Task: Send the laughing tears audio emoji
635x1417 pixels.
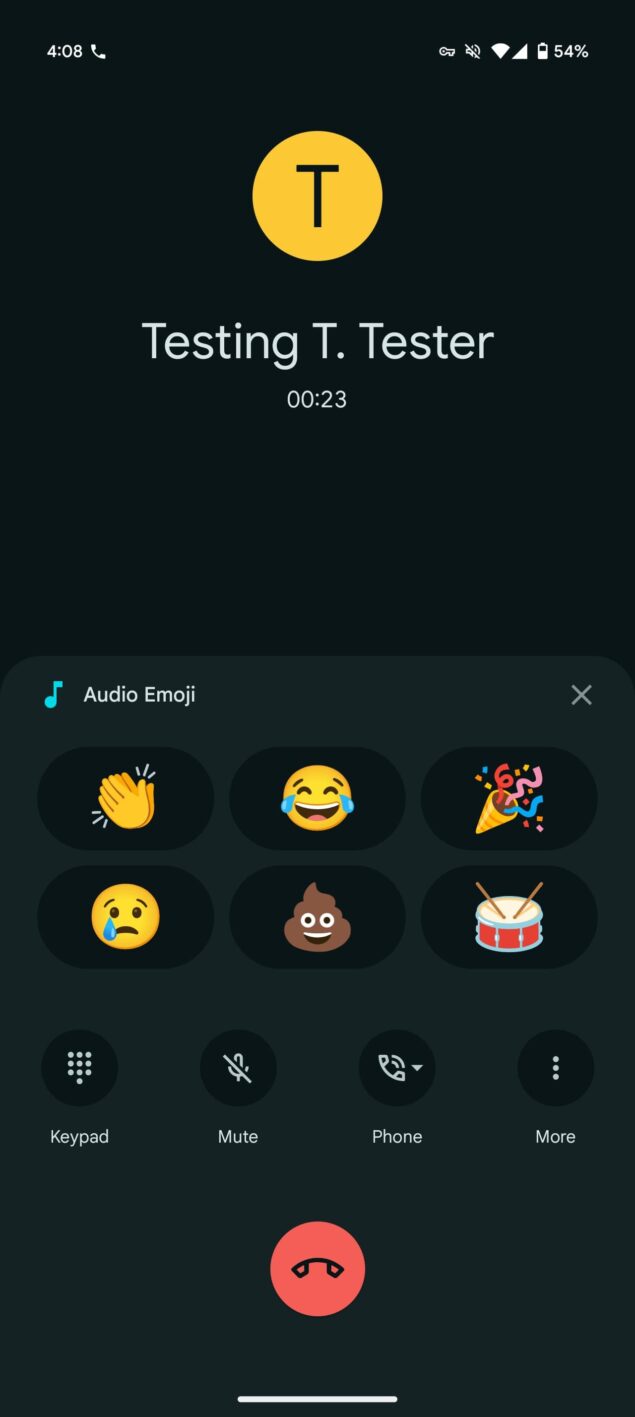Action: coord(317,798)
